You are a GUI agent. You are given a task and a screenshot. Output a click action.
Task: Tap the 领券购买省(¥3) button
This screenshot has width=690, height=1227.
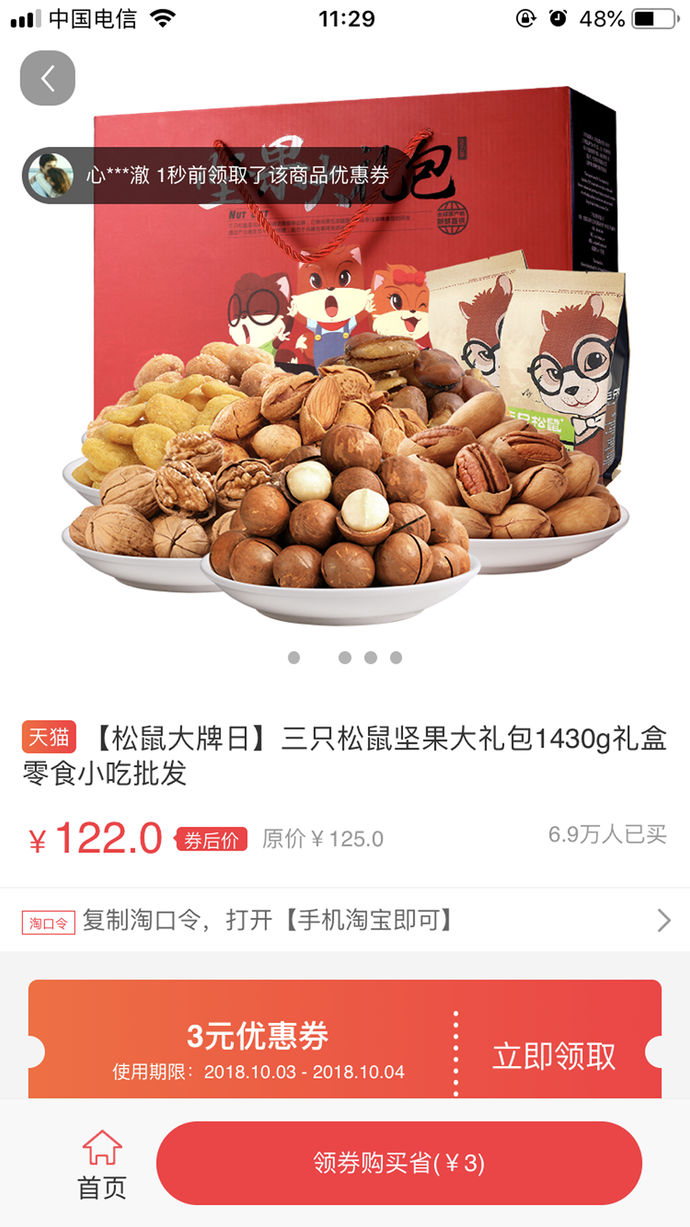point(399,1163)
